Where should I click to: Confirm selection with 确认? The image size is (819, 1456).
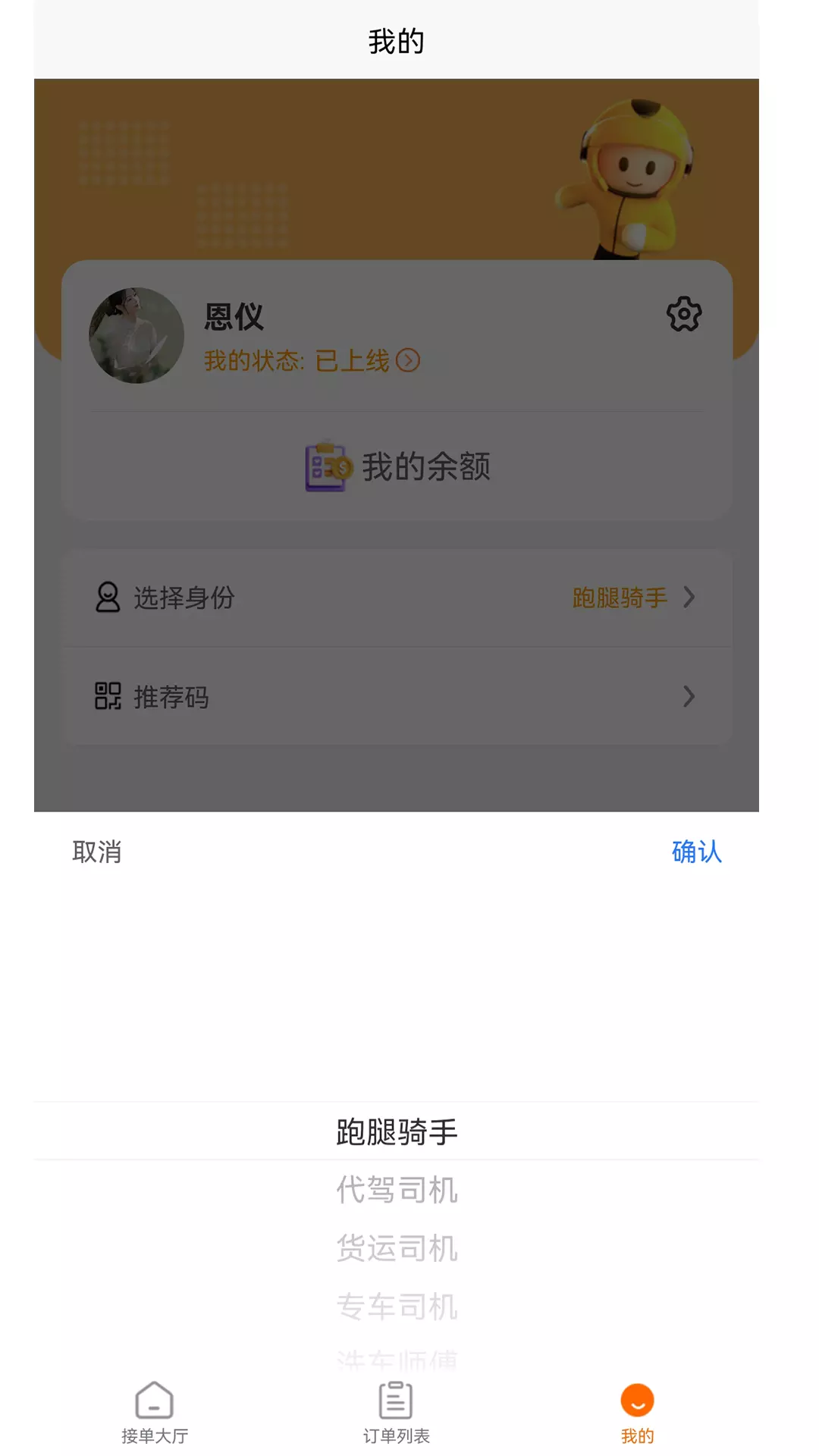pos(696,852)
